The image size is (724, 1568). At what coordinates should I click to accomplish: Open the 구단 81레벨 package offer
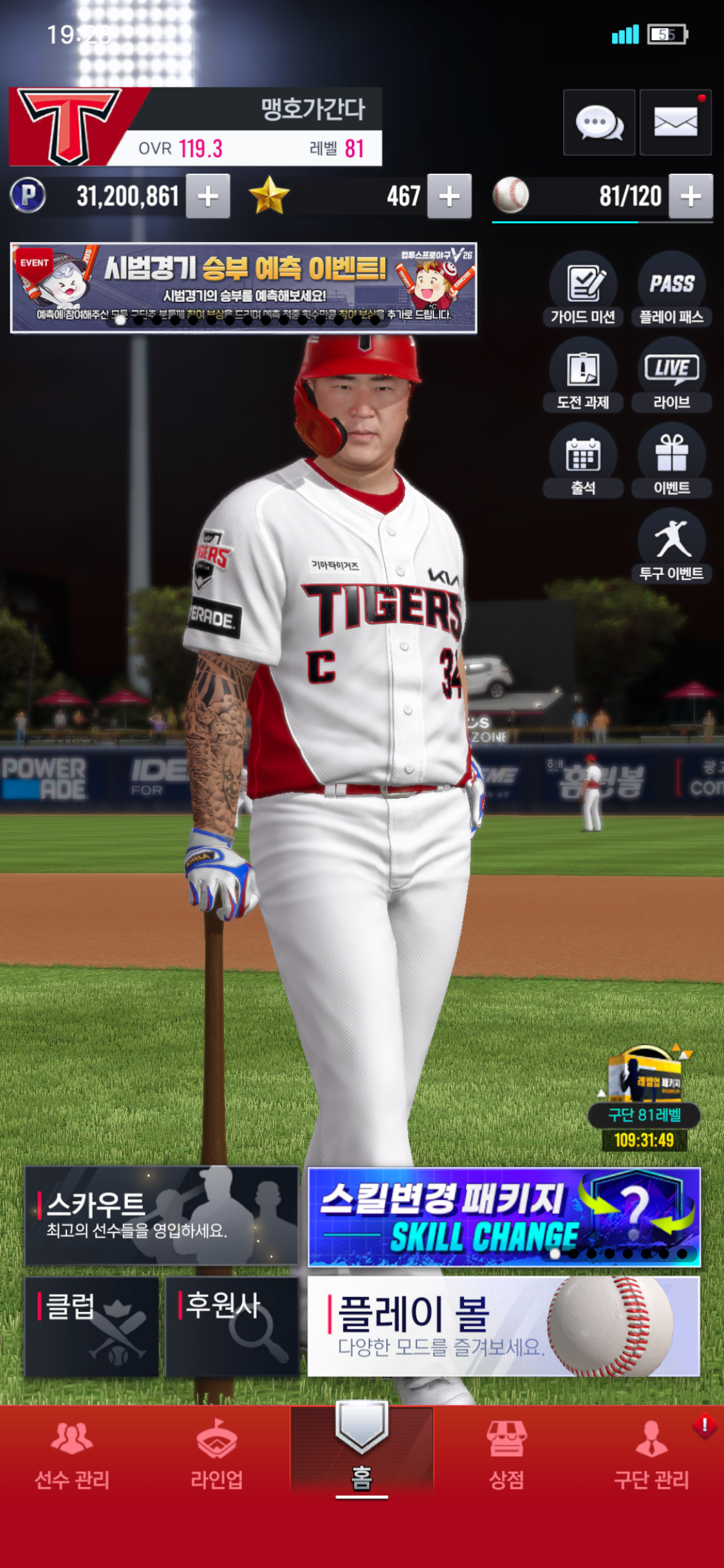point(644,1094)
